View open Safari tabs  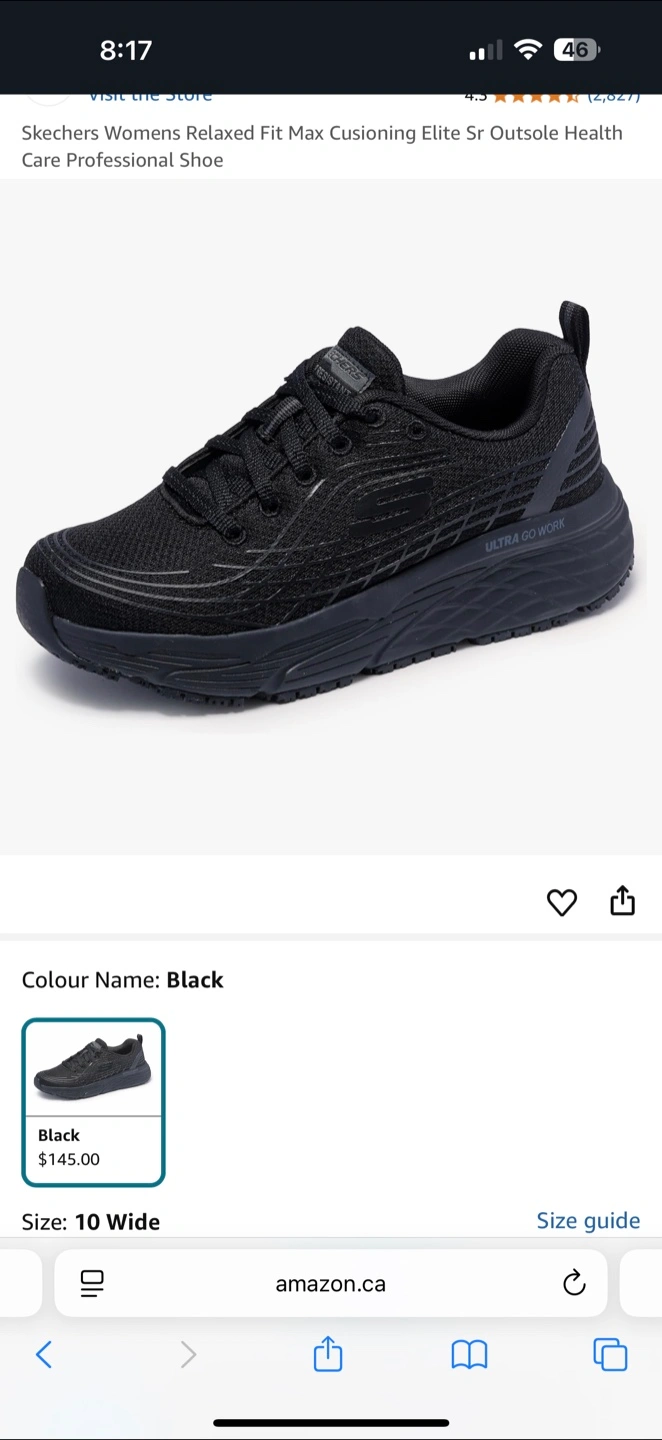610,1355
